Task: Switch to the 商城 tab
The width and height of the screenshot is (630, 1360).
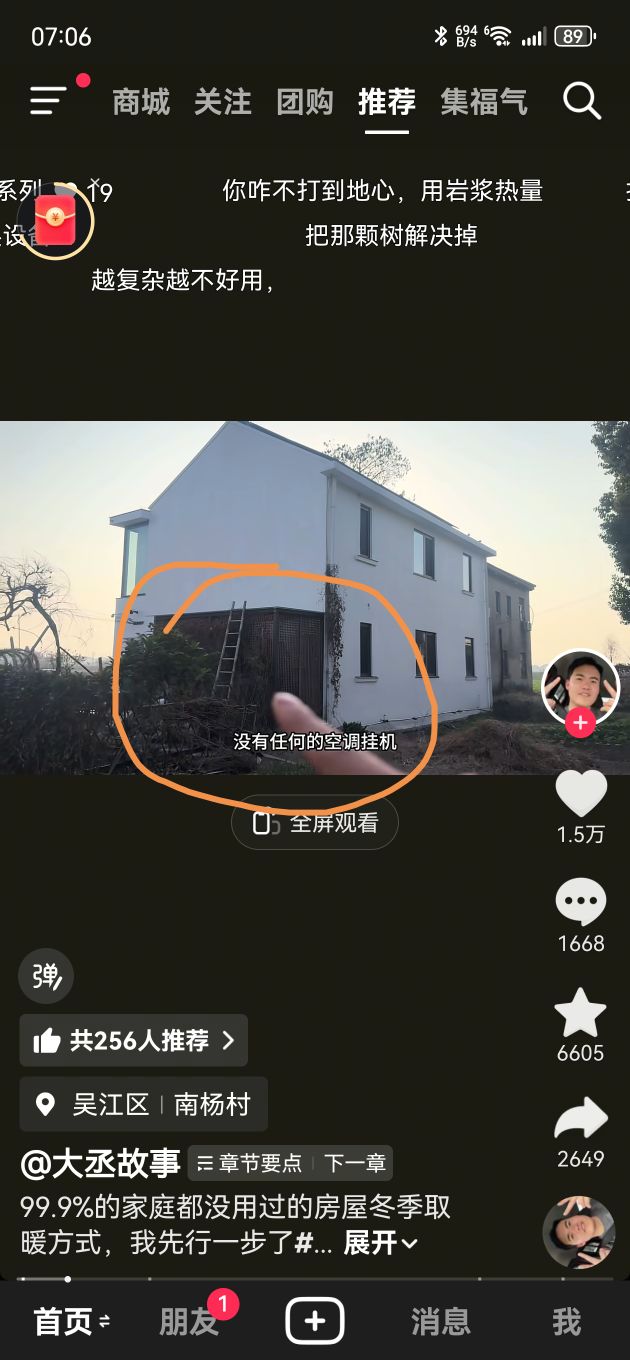Action: tap(141, 102)
